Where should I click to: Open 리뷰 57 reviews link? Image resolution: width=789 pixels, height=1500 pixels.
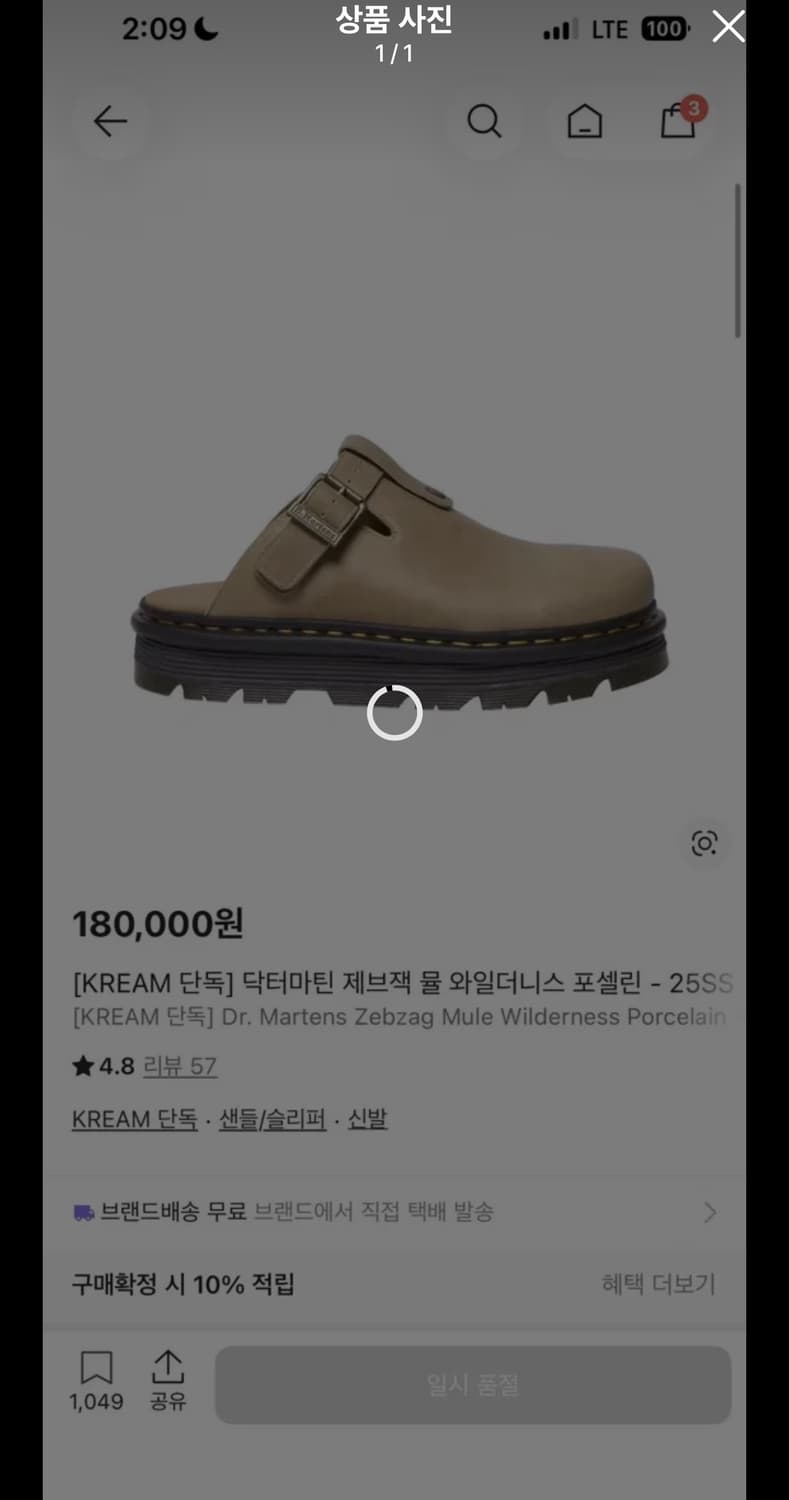[180, 1067]
